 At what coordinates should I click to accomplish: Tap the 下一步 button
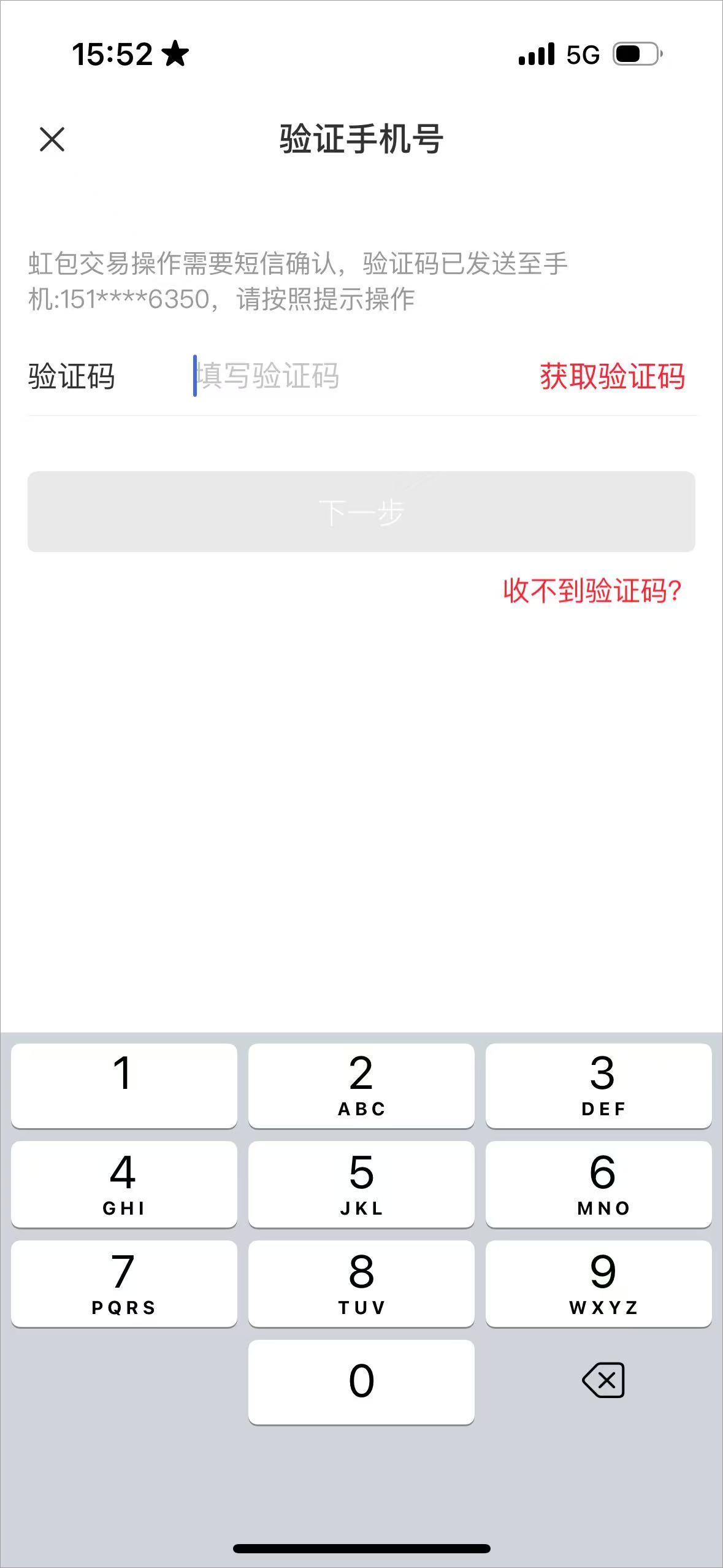pos(361,512)
